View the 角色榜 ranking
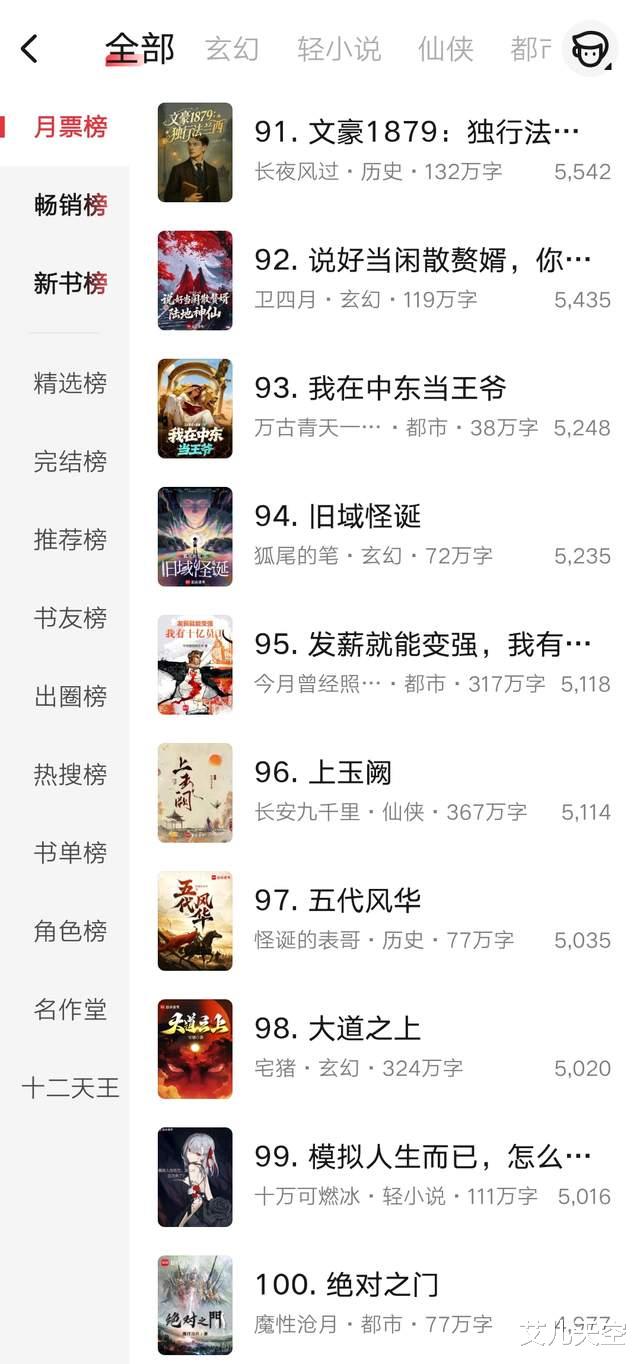The height and width of the screenshot is (1364, 640). tap(70, 931)
